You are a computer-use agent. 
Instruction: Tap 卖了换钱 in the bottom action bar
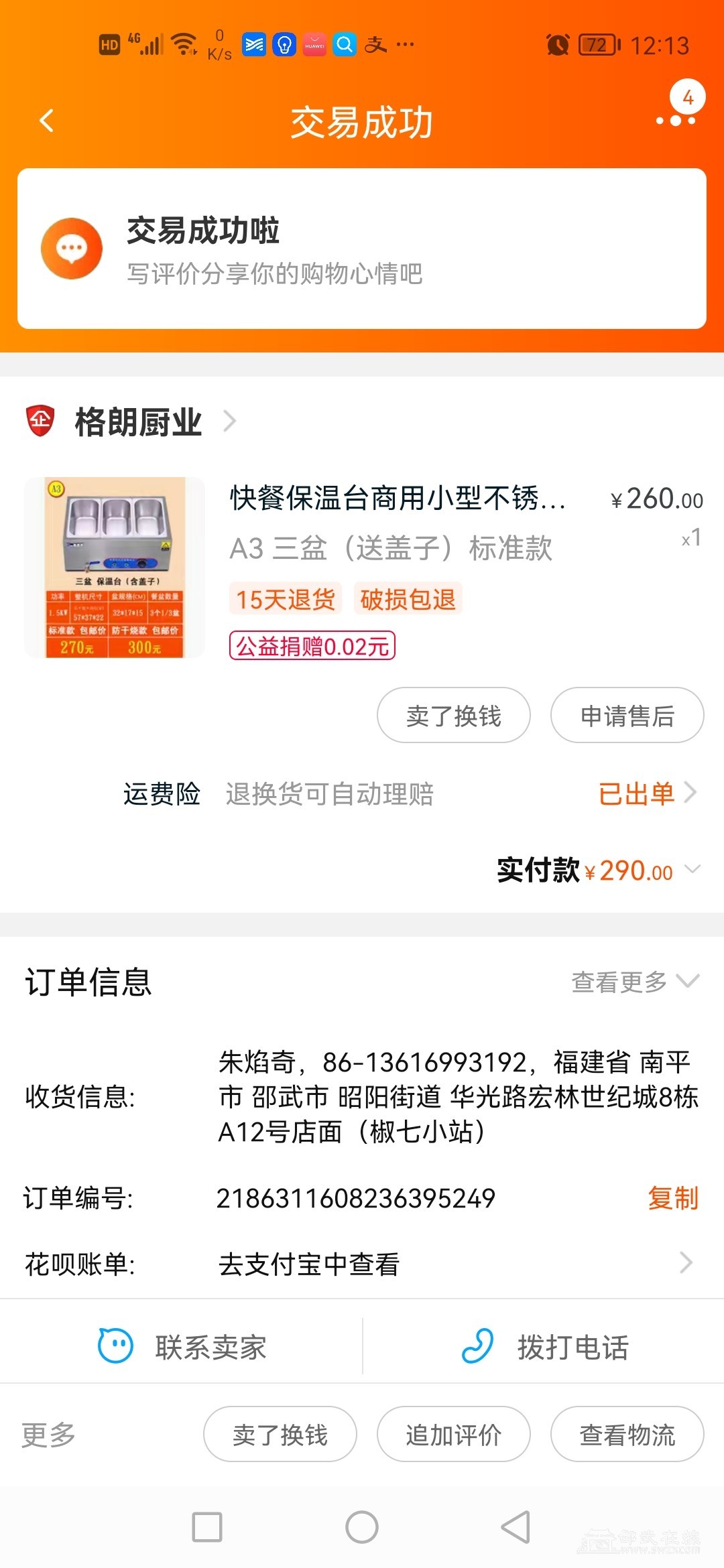[280, 1435]
